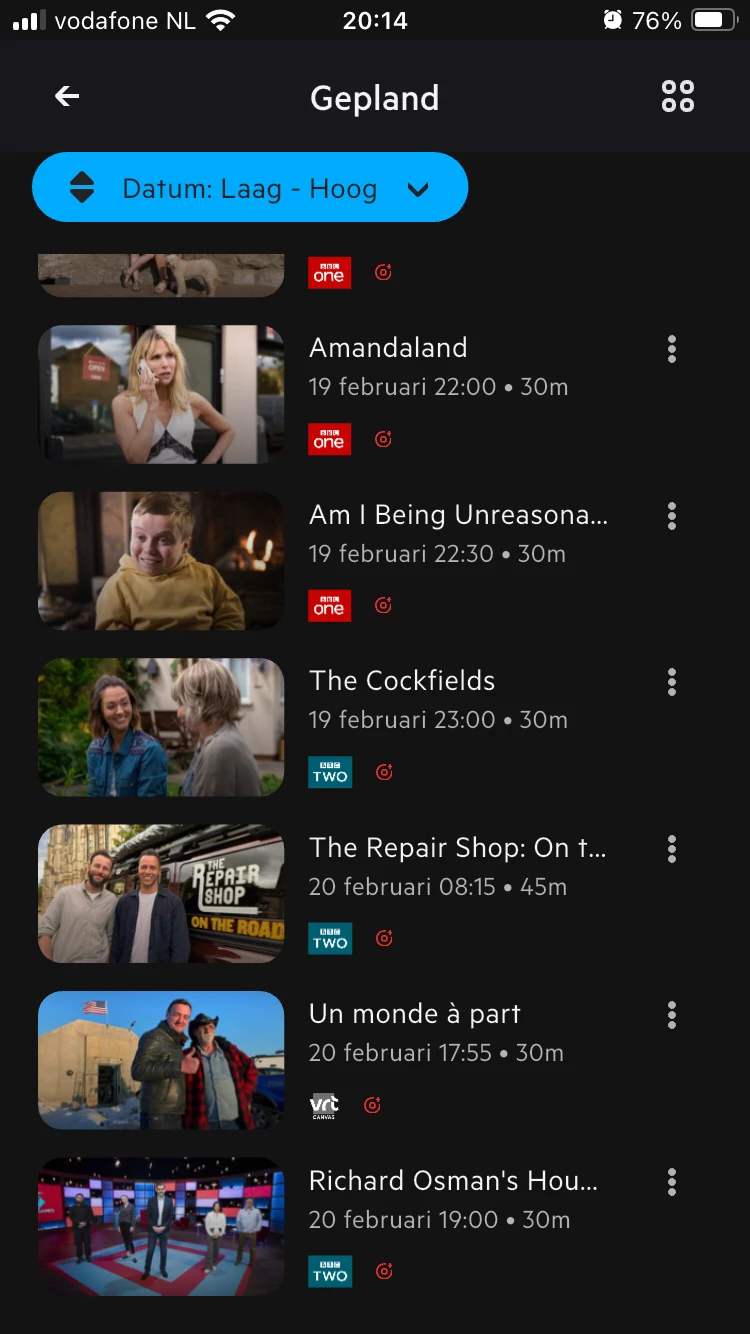Image resolution: width=750 pixels, height=1334 pixels.
Task: Open options menu for Un monde à part
Action: pos(671,1015)
